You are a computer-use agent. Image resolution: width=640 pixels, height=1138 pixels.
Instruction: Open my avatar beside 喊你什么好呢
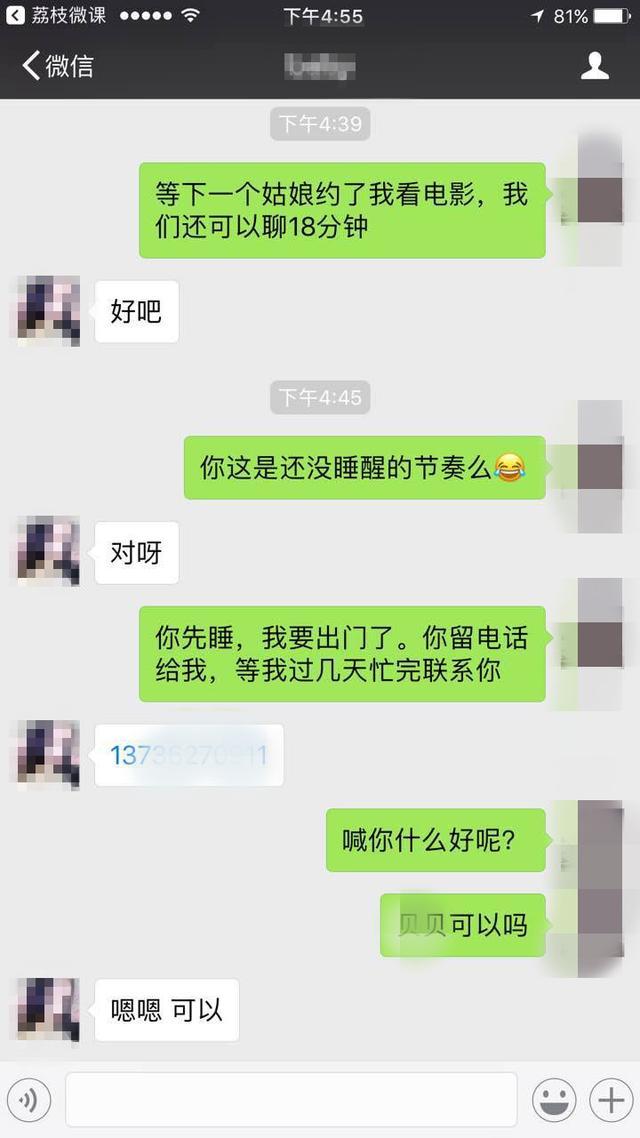600,838
